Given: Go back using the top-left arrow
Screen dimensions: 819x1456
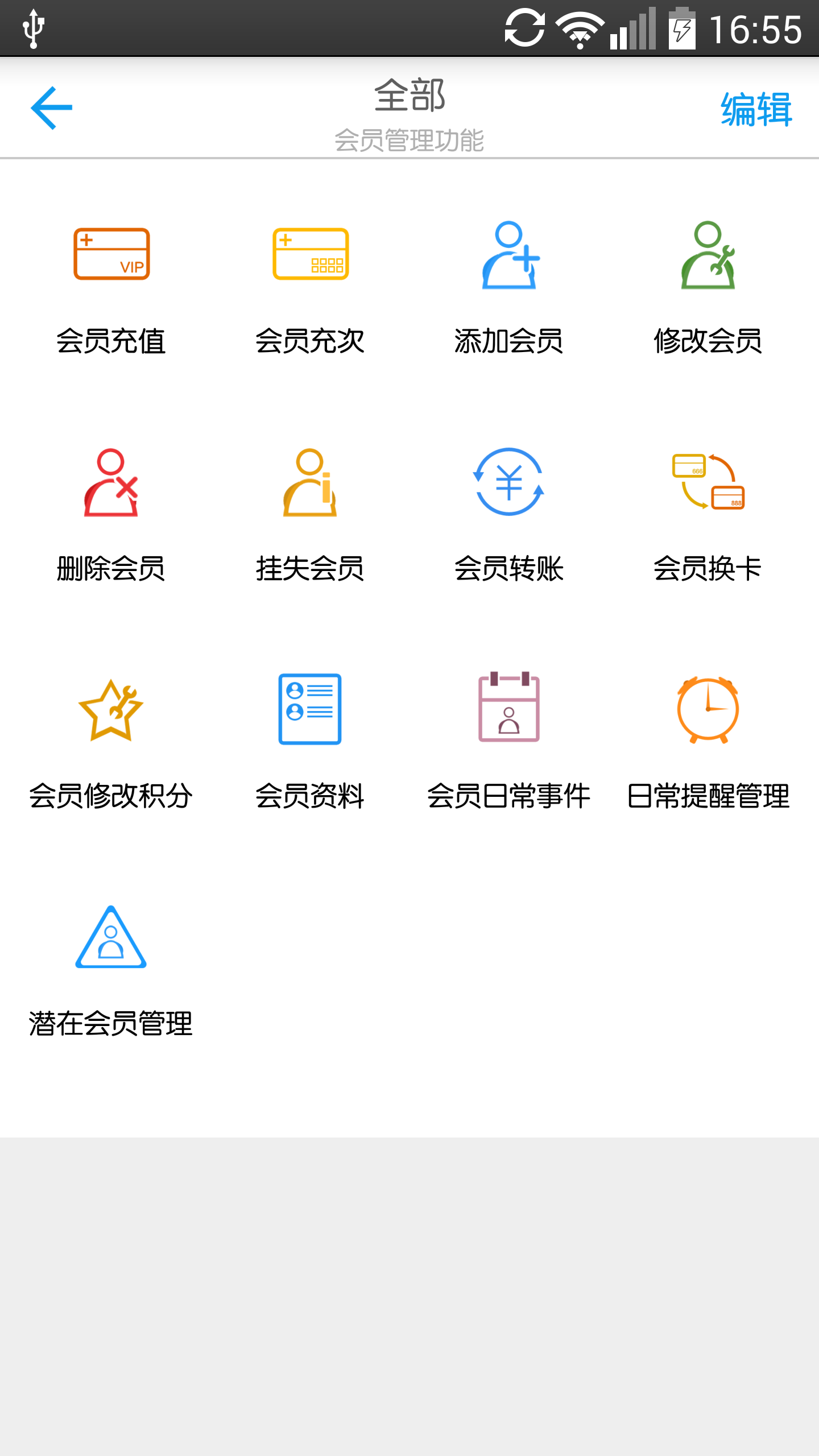Looking at the screenshot, I should point(51,108).
